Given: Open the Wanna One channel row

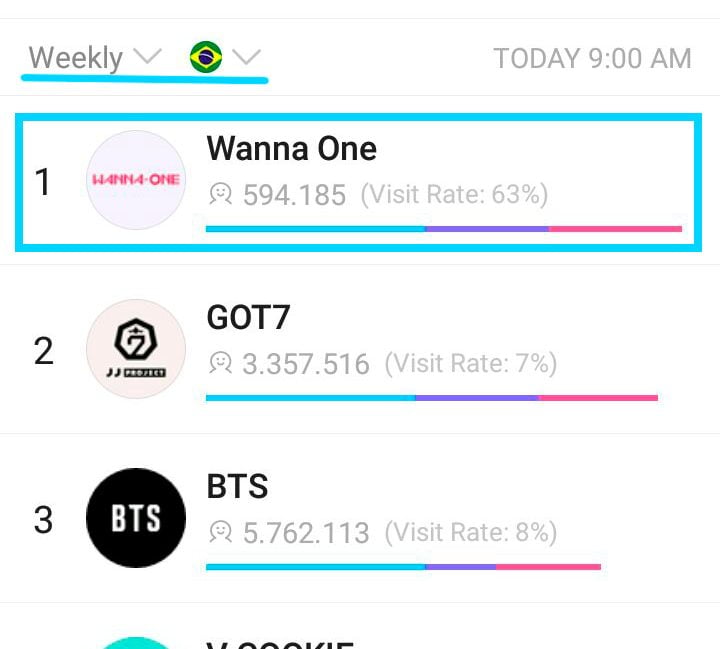Looking at the screenshot, I should [358, 181].
